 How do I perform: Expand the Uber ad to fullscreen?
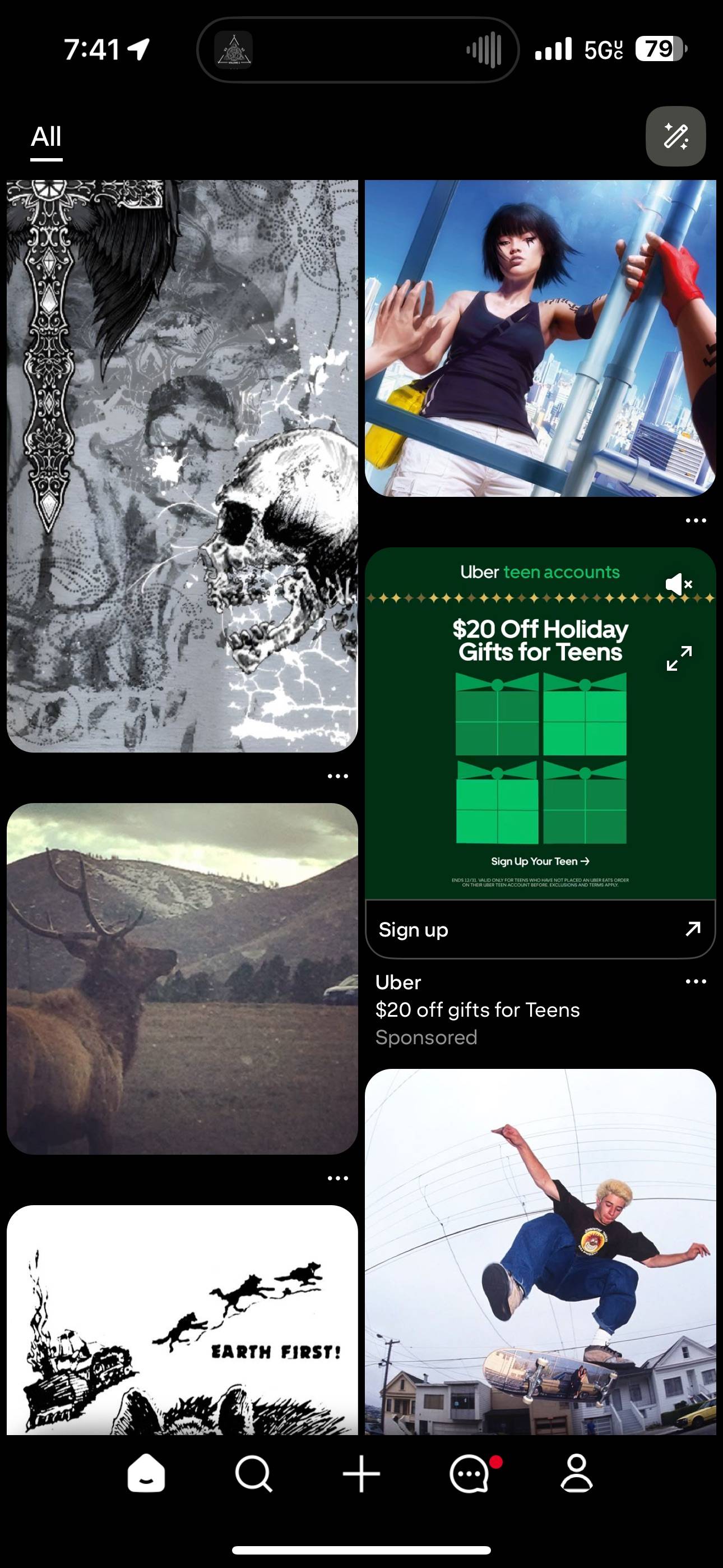point(679,658)
